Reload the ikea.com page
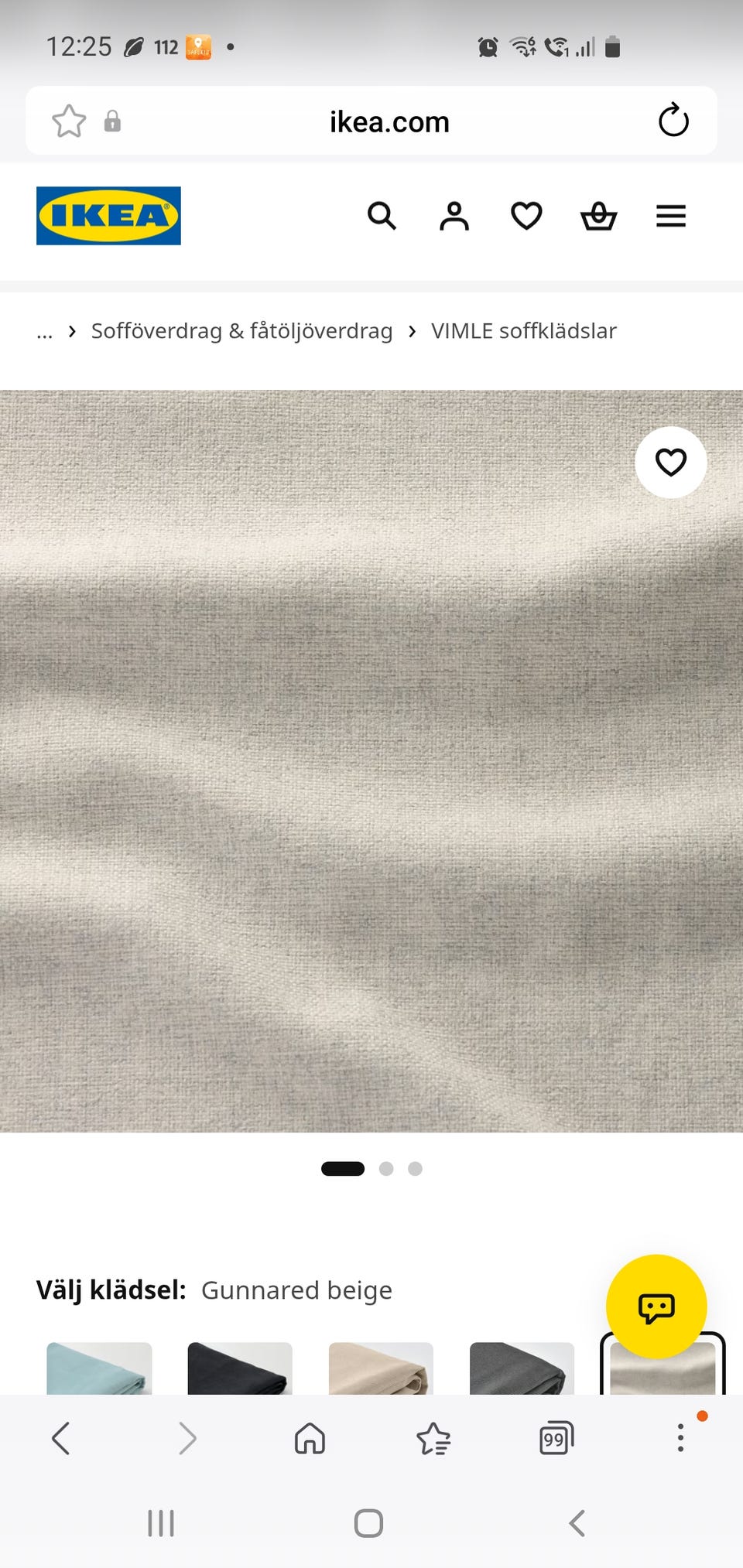Image resolution: width=743 pixels, height=1568 pixels. 673,121
